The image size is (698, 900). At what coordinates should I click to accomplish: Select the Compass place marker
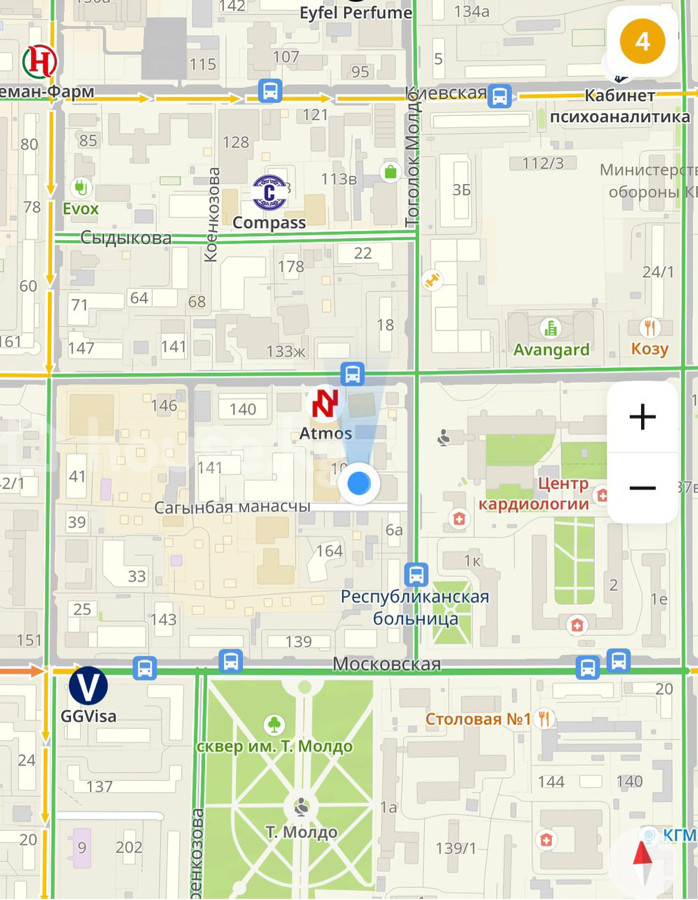[269, 192]
